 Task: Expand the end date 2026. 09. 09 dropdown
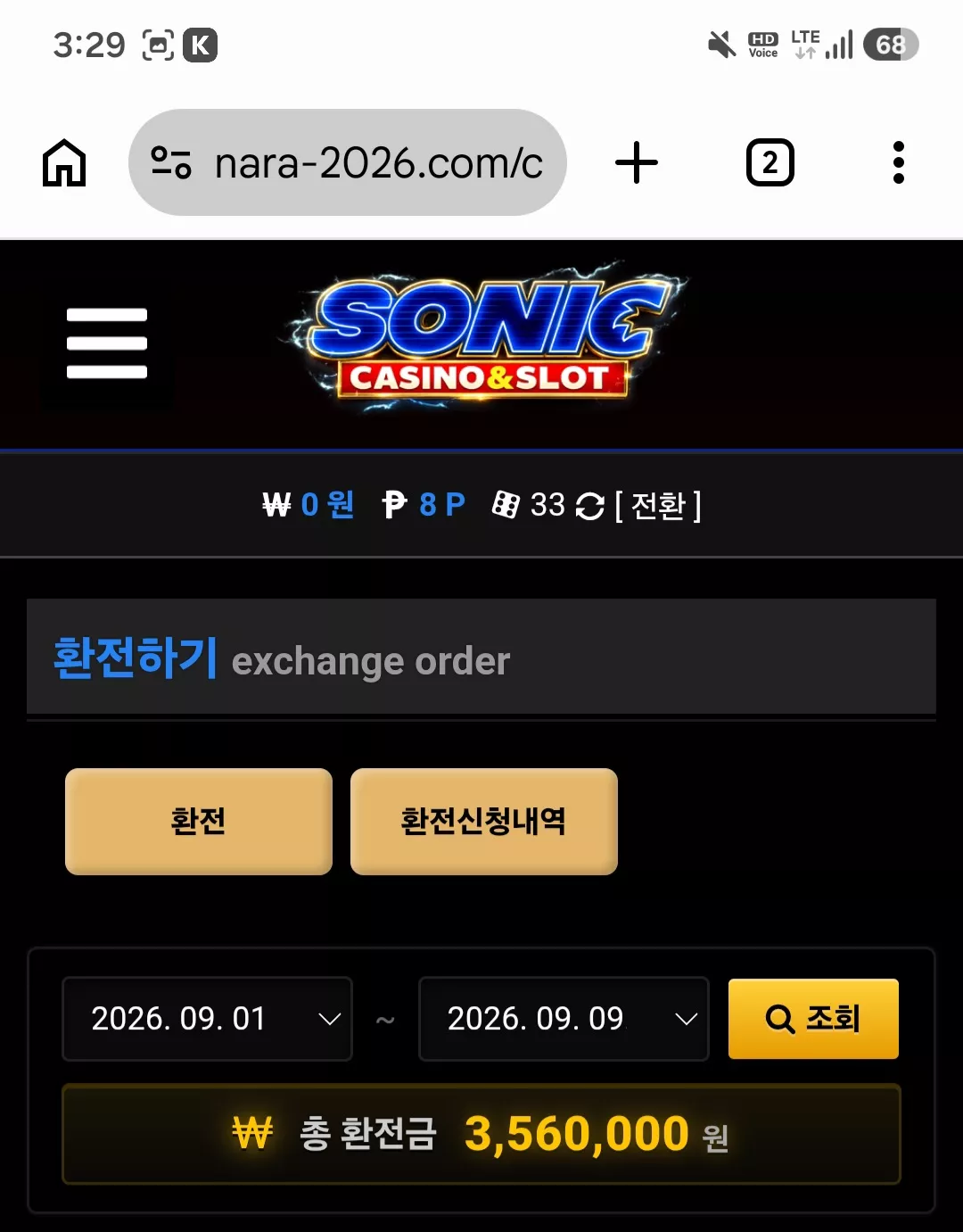point(564,1019)
